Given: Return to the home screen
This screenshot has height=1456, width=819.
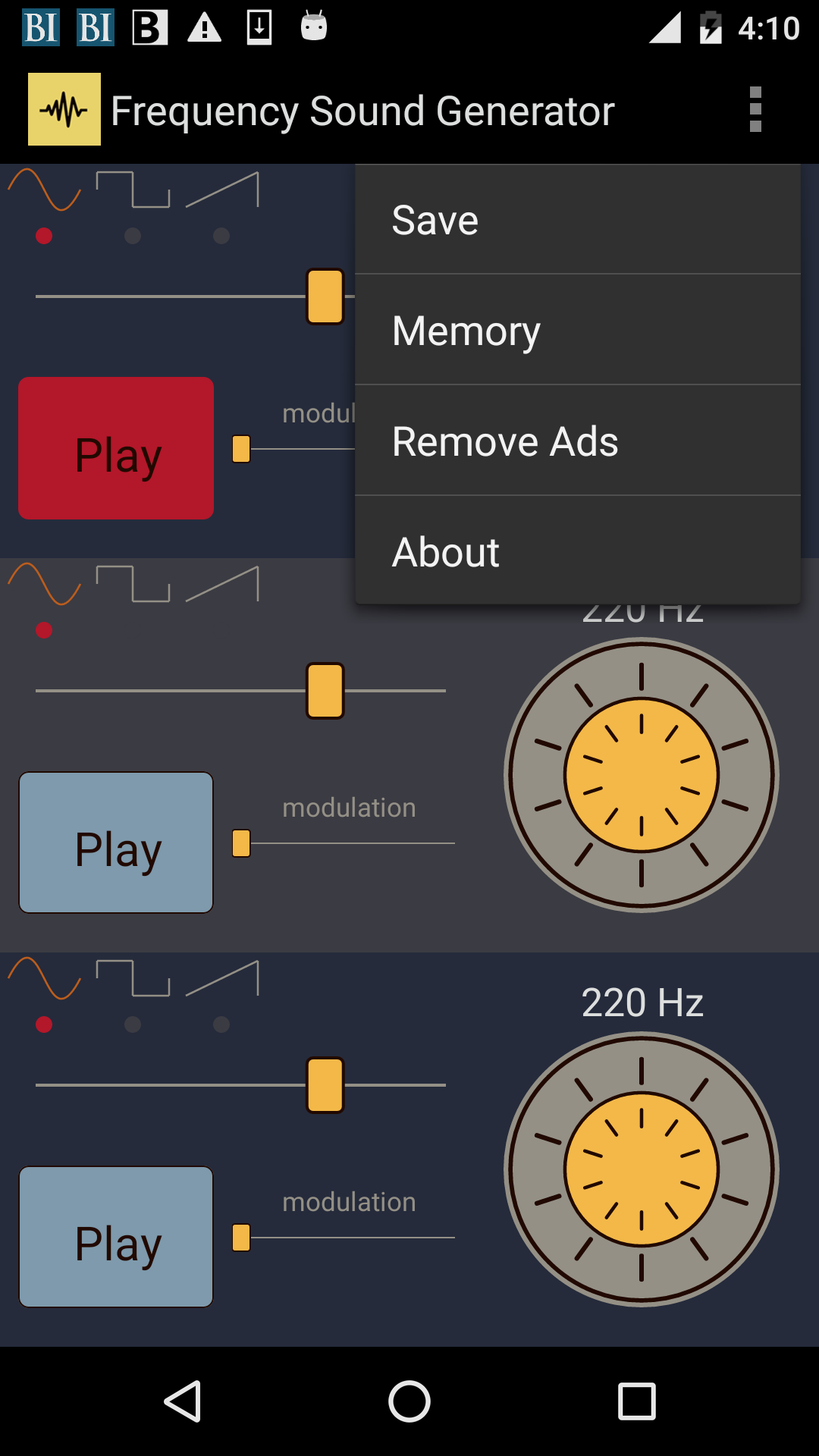Looking at the screenshot, I should click(409, 1401).
